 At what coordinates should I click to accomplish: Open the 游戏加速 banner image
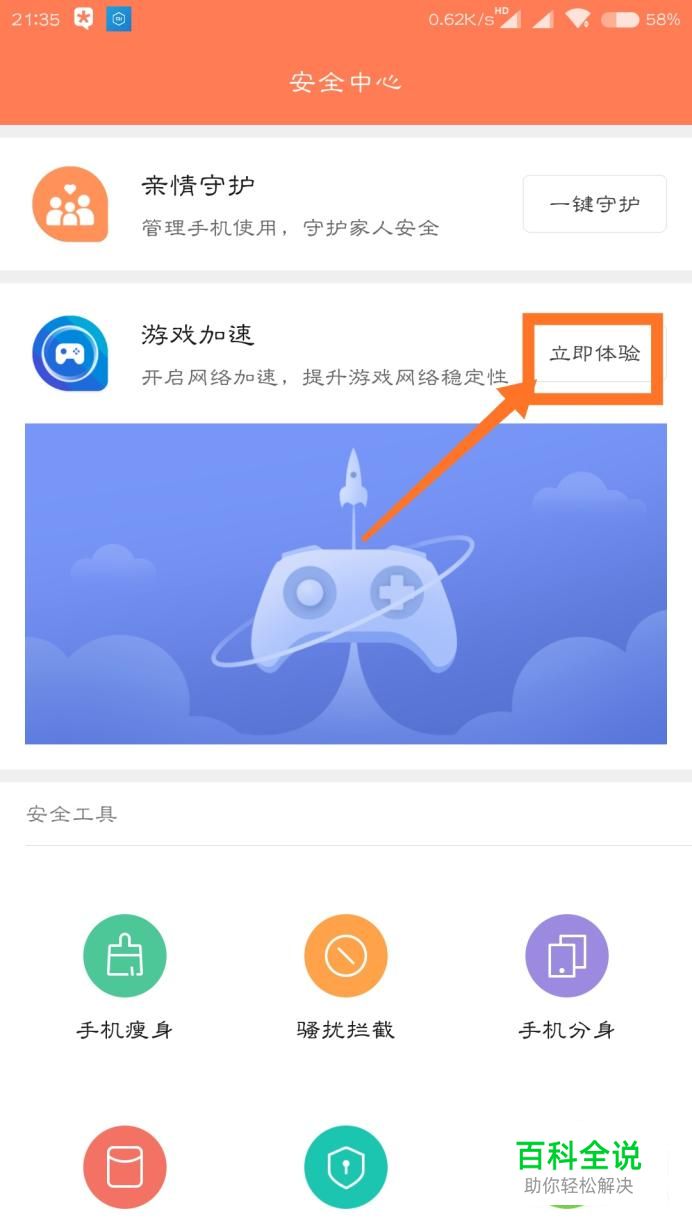(346, 584)
